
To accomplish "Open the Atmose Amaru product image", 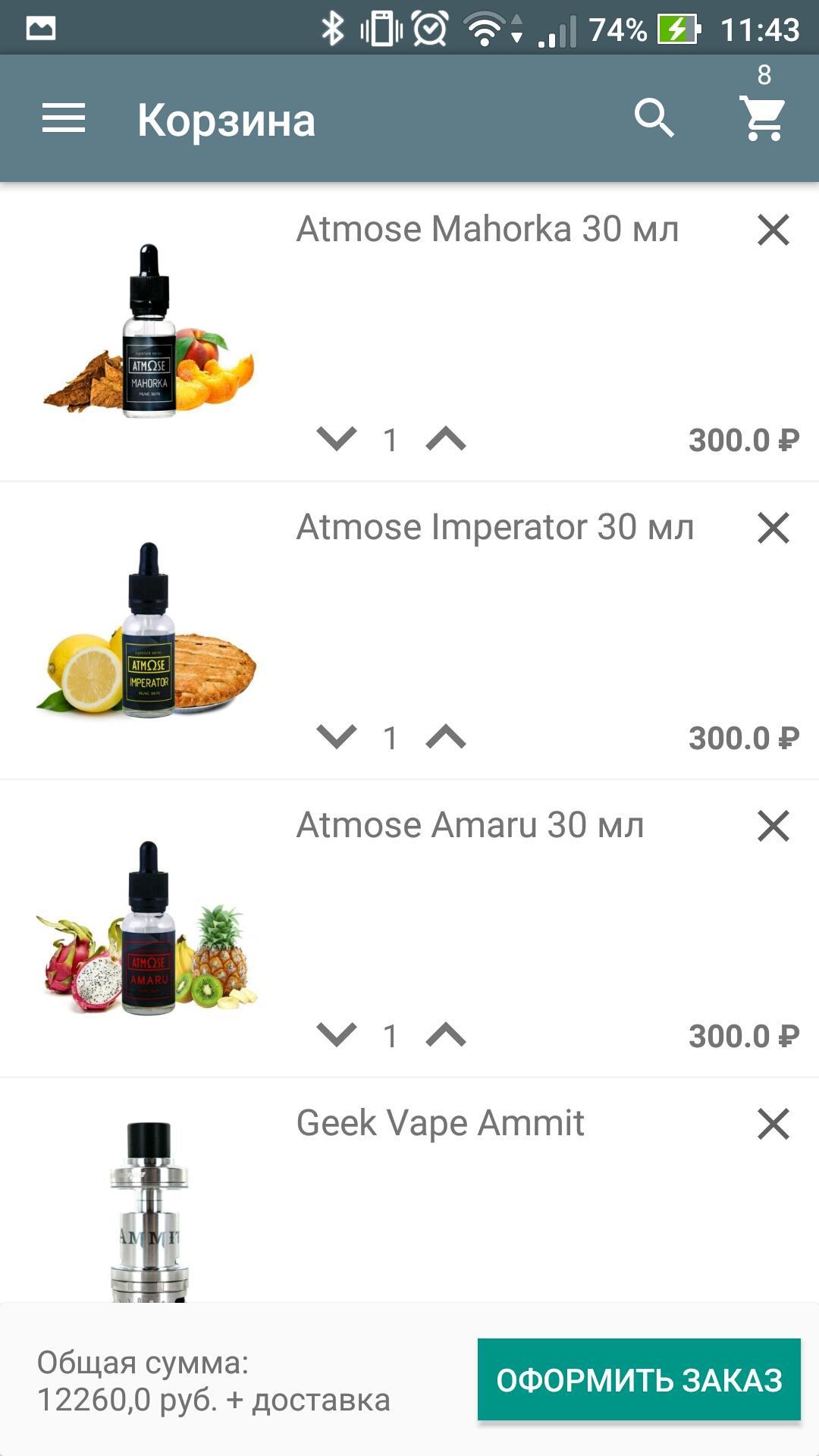I will [x=149, y=927].
